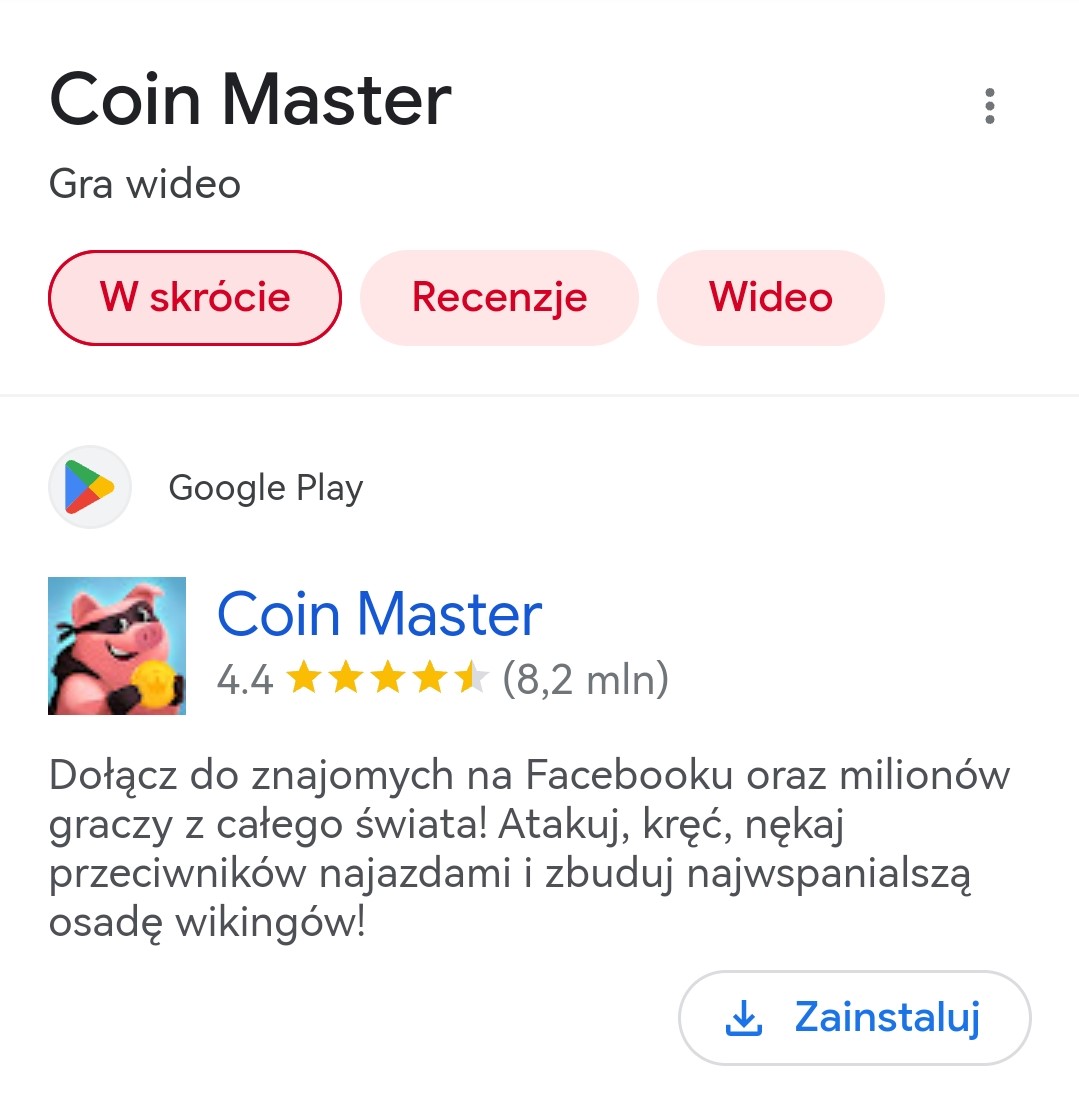Open the blue Coin Master link

379,614
